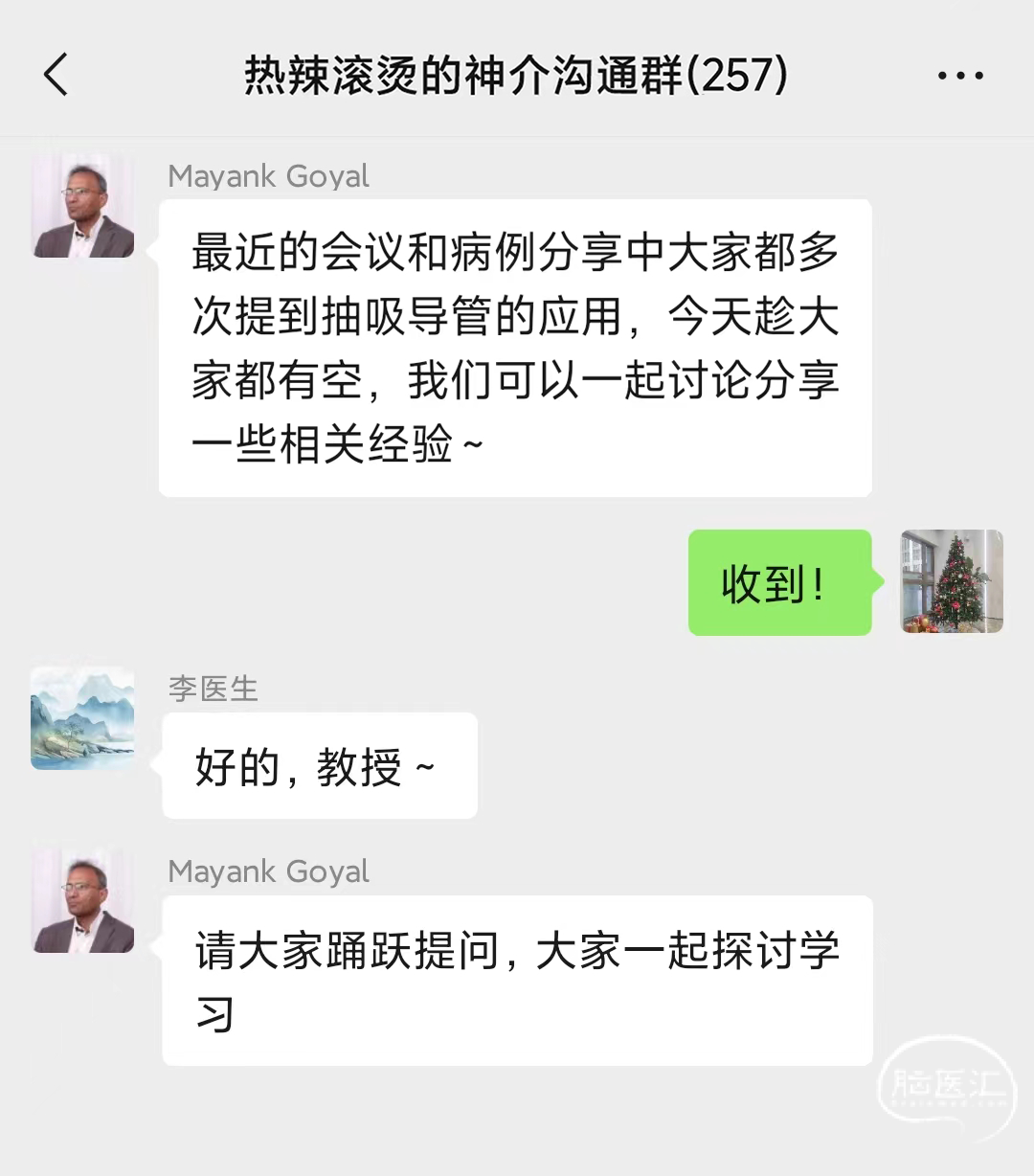Tap your own Christmas tree avatar
The width and height of the screenshot is (1034, 1176).
951,581
